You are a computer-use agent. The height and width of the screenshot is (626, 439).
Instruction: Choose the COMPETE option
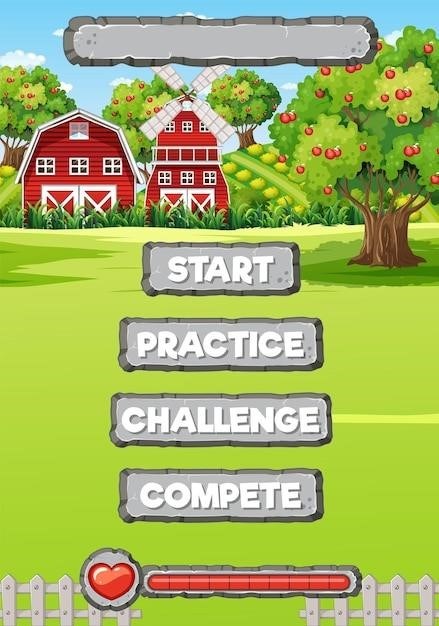[x=221, y=495]
